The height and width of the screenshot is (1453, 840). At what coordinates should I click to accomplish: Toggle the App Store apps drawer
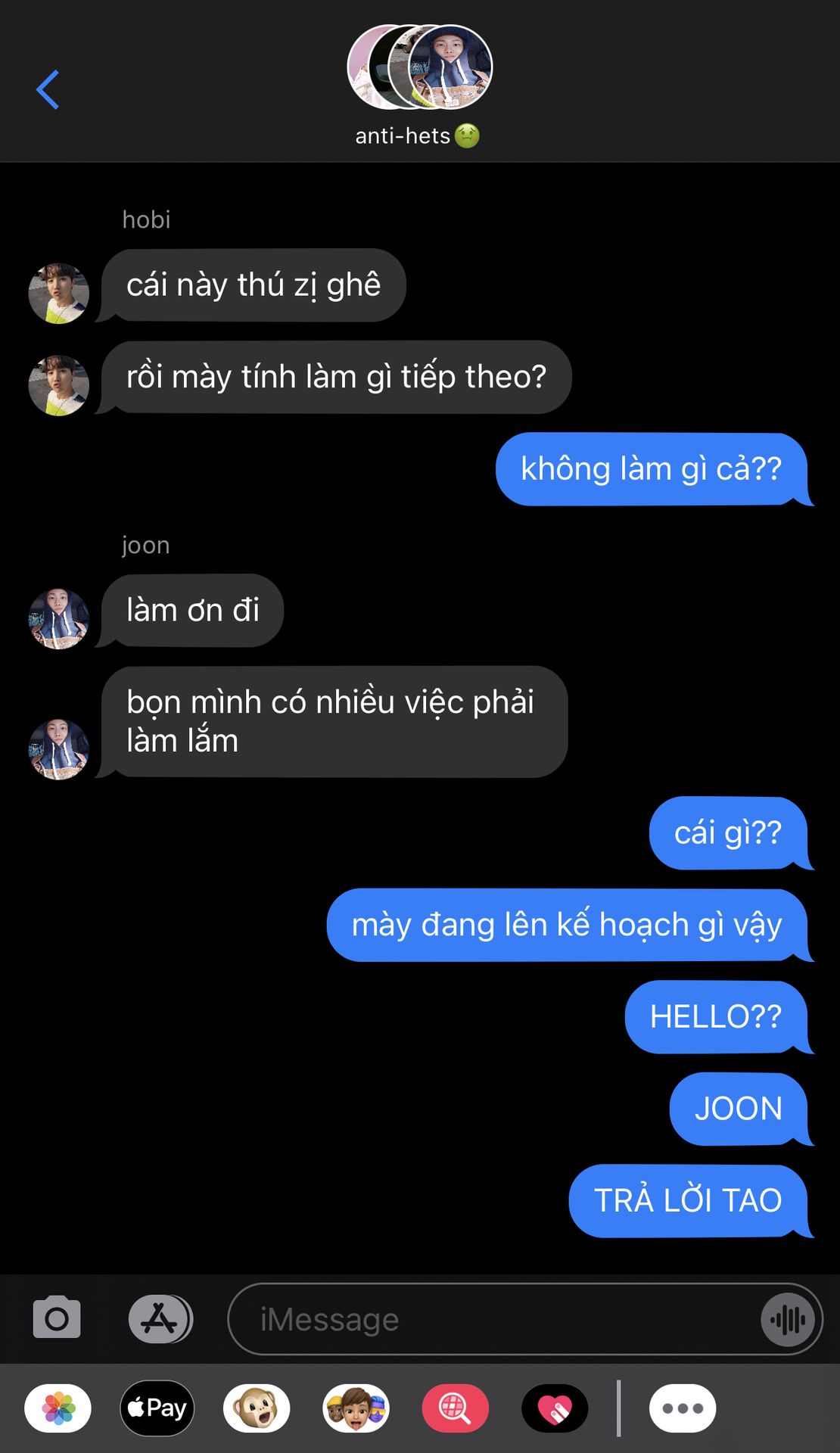point(160,1319)
